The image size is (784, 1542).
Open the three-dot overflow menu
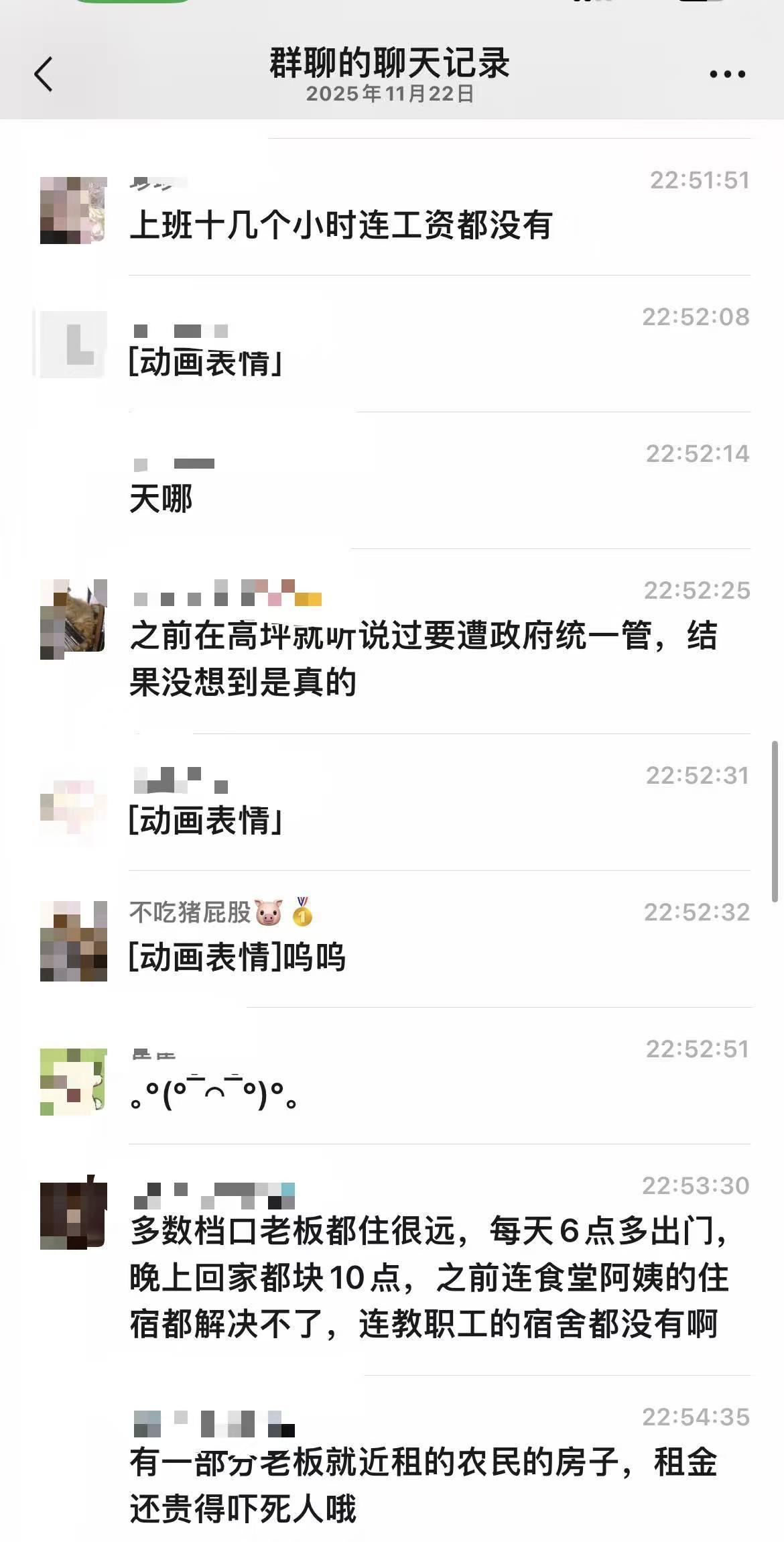click(x=728, y=74)
